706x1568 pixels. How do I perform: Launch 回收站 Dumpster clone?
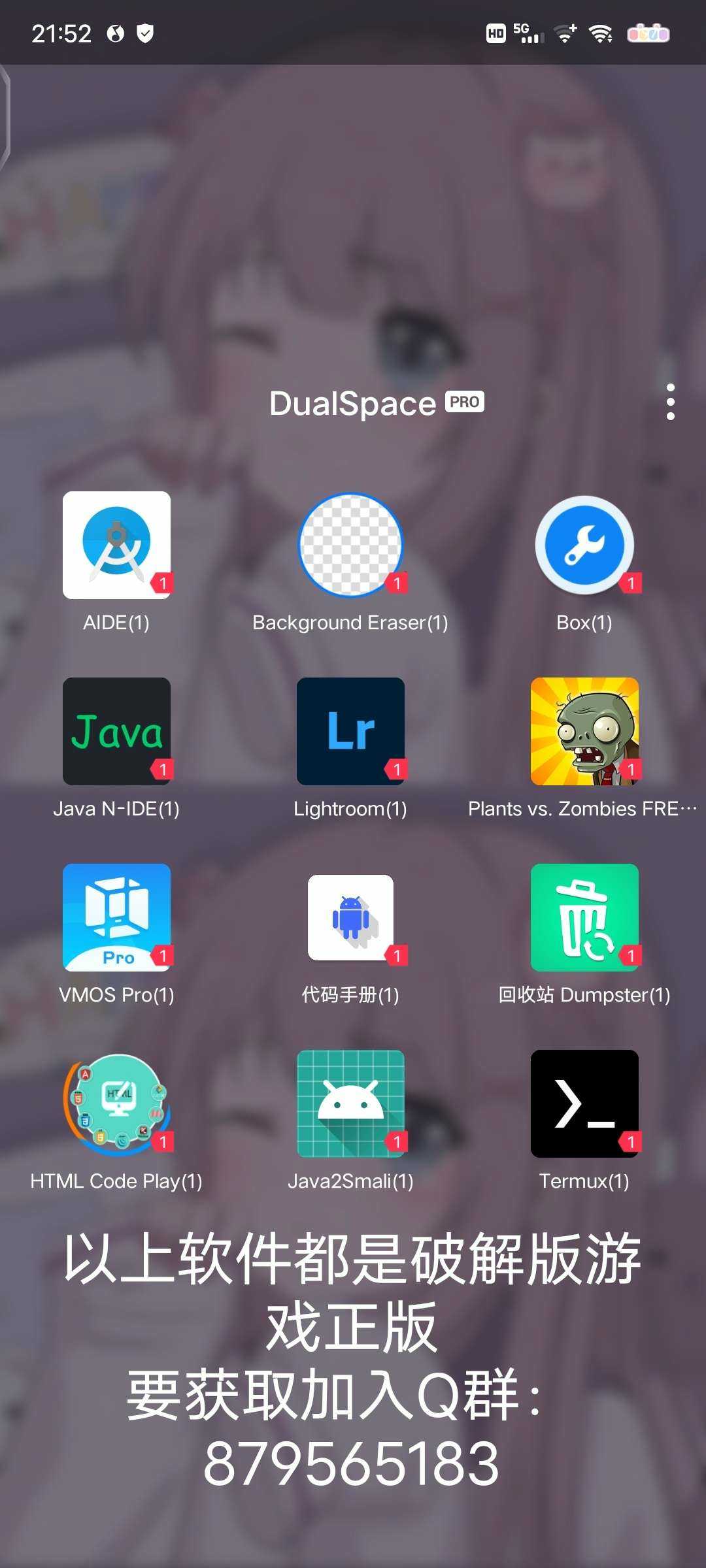coord(584,917)
